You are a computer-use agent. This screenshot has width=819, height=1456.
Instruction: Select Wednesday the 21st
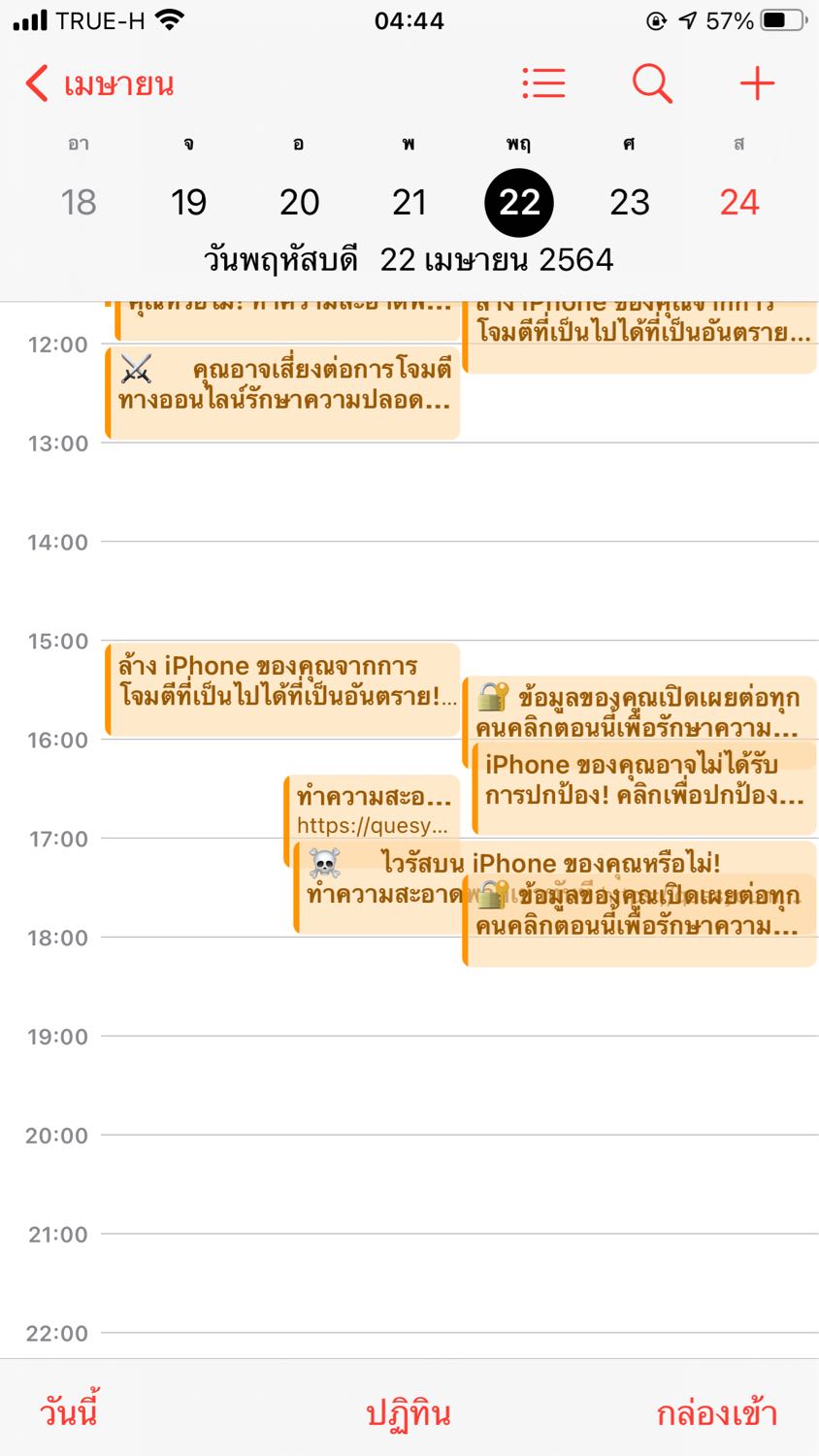click(409, 202)
